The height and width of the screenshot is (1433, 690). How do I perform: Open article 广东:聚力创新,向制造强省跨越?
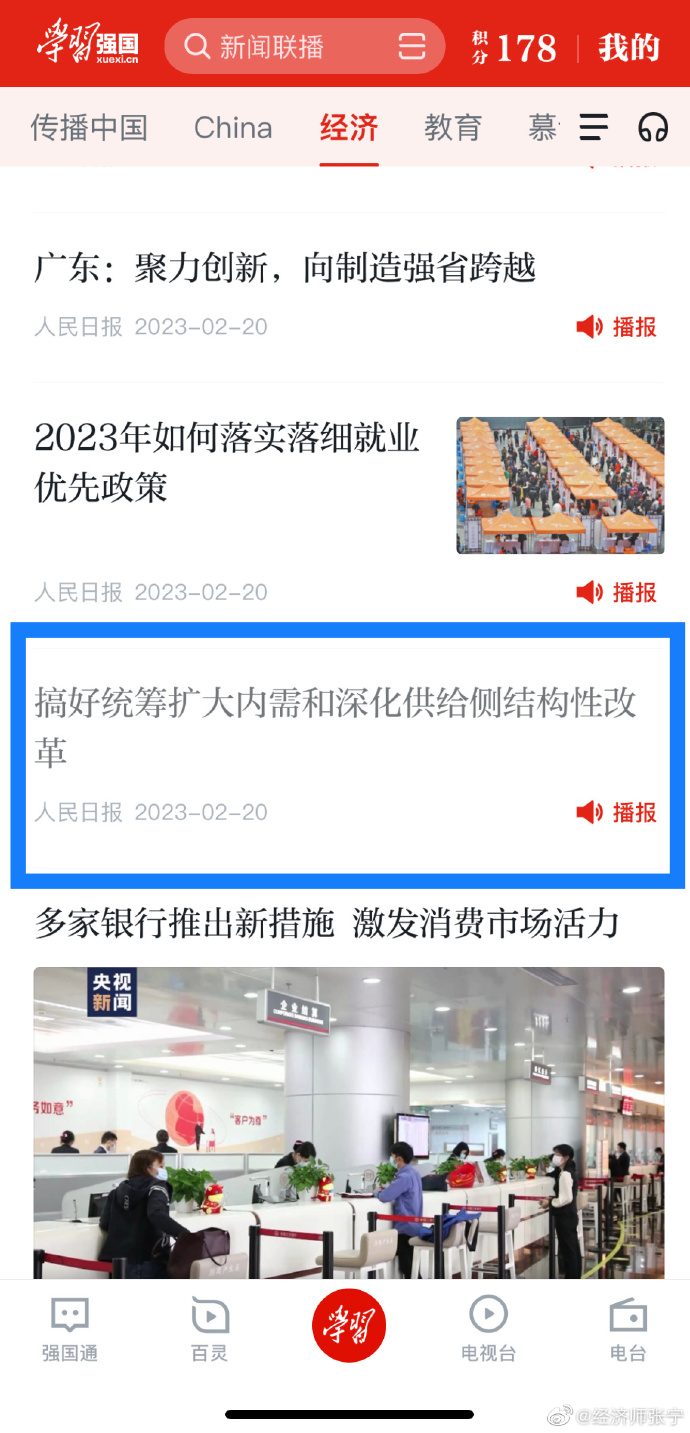pos(286,268)
